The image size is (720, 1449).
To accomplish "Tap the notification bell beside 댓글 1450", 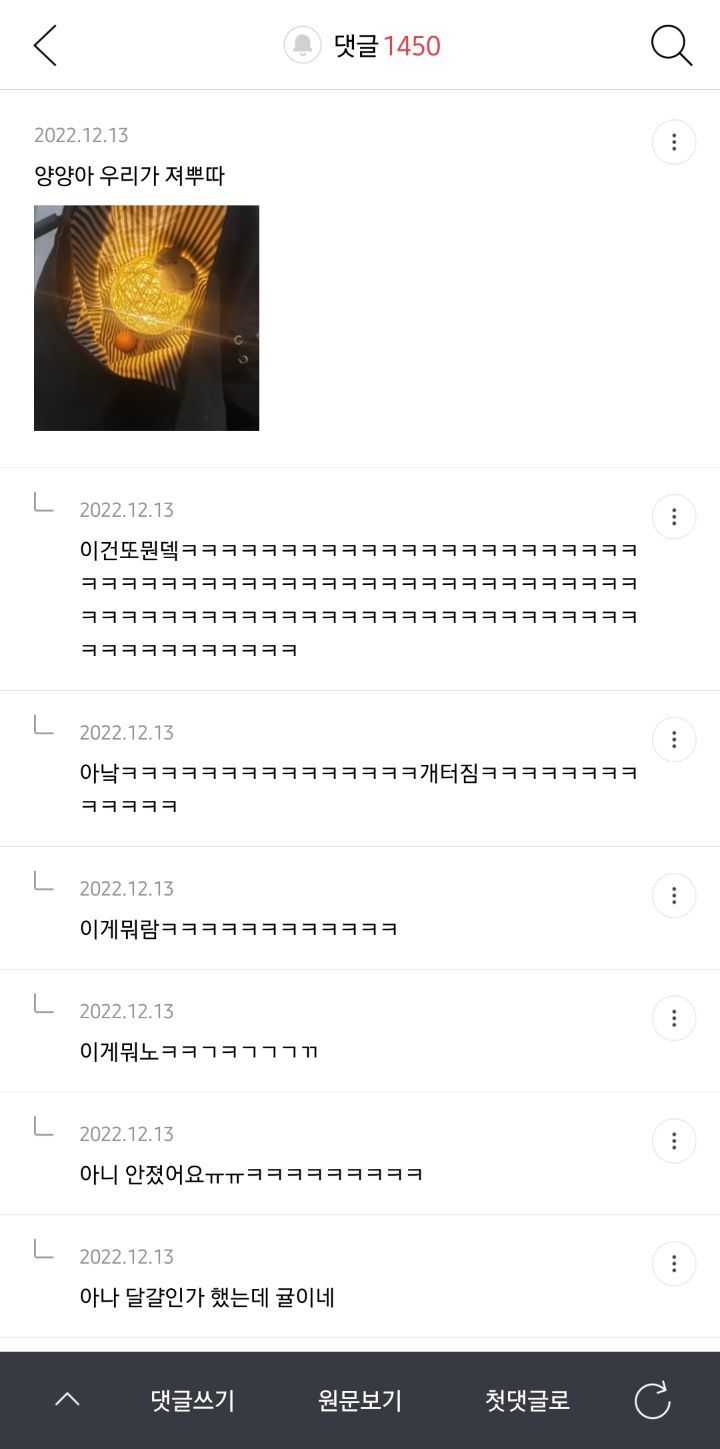I will coord(302,46).
